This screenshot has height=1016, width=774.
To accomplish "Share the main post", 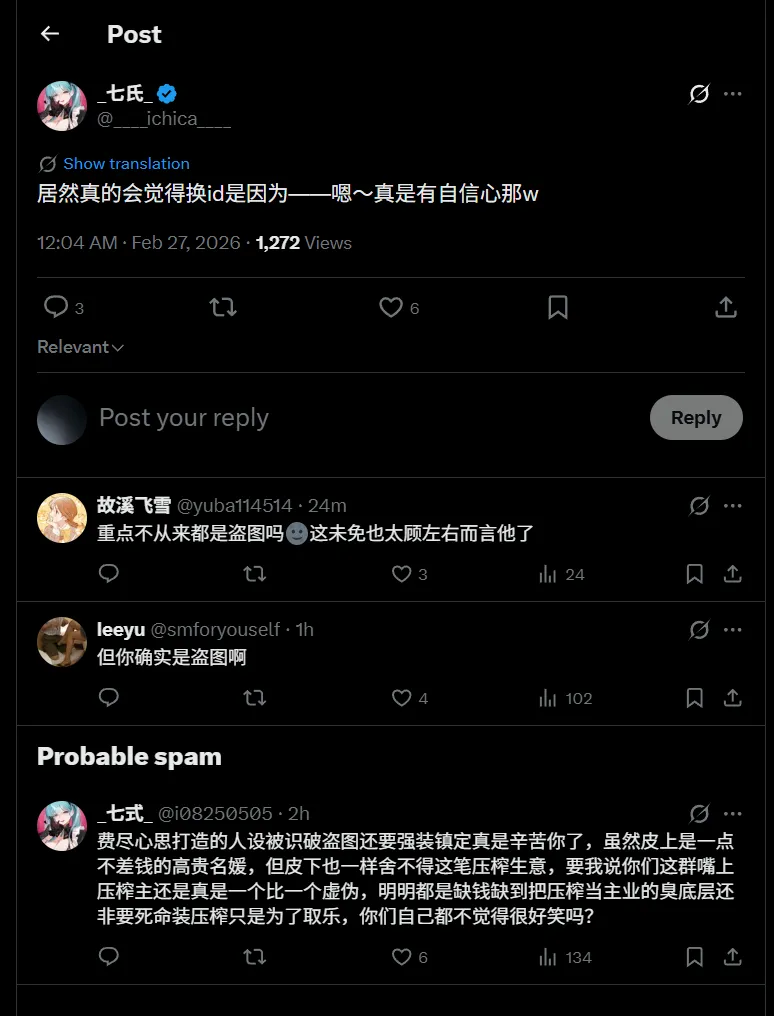I will pos(726,307).
